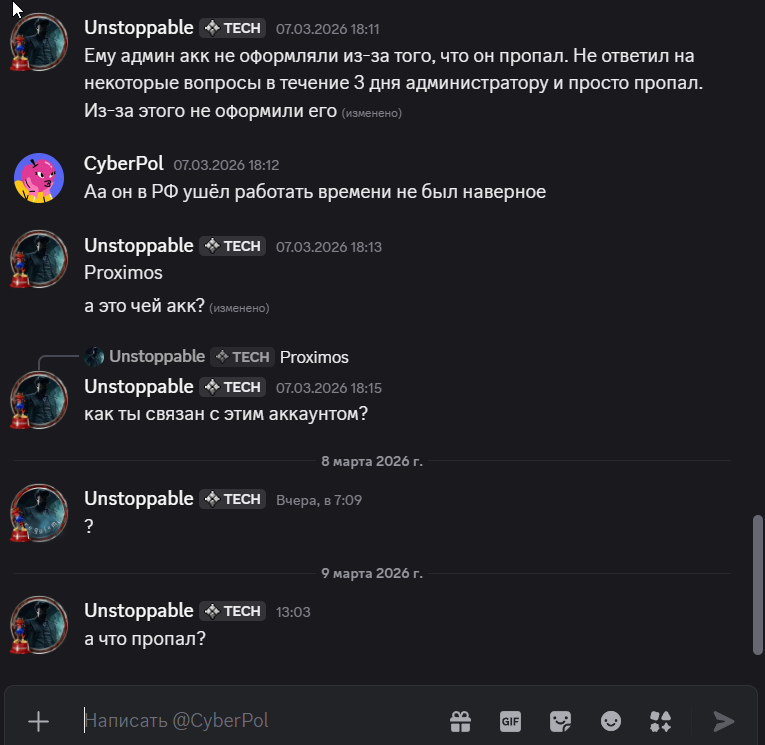
Task: Open Unstoppable's avatar on 13:03 message
Action: (x=39, y=624)
